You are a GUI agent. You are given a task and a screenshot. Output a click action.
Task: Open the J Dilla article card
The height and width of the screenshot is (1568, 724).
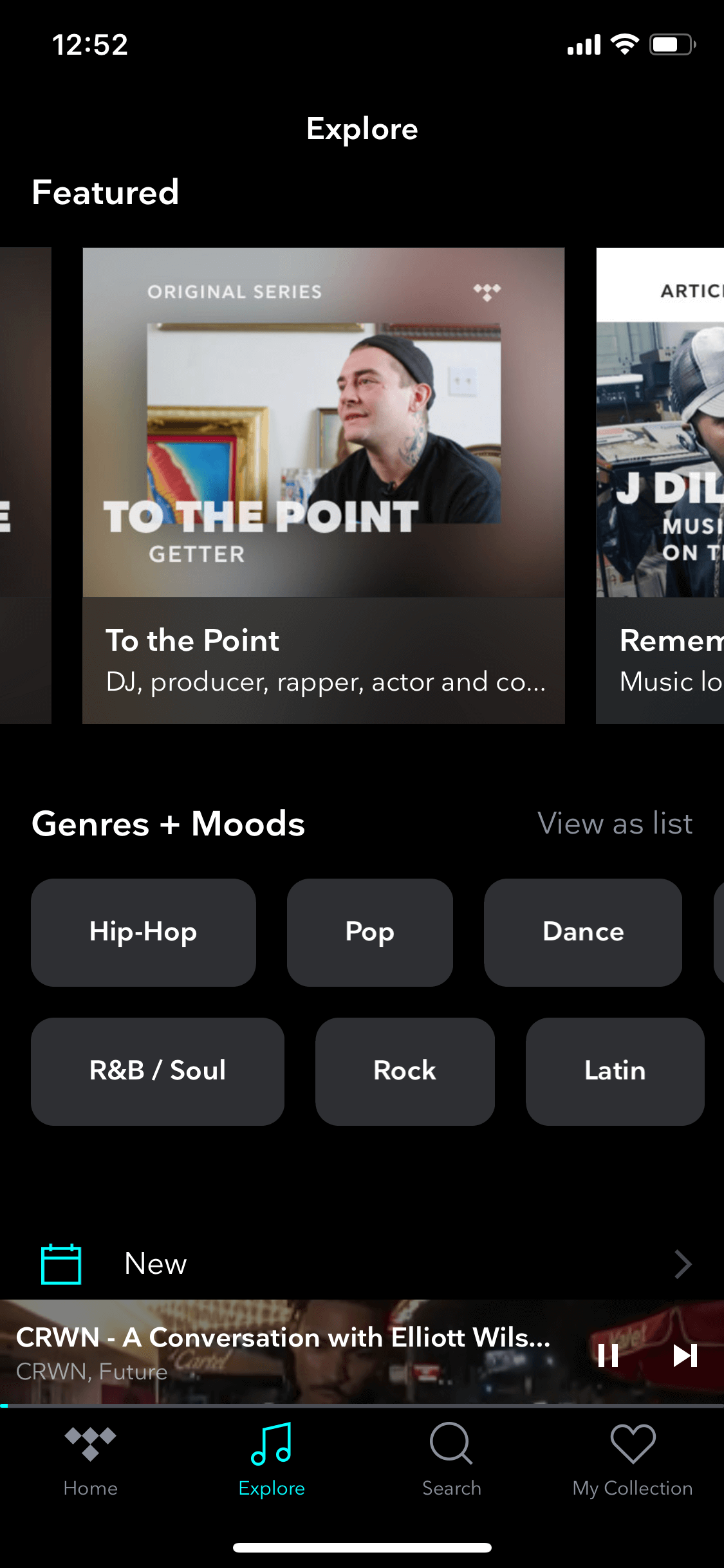pos(660,486)
